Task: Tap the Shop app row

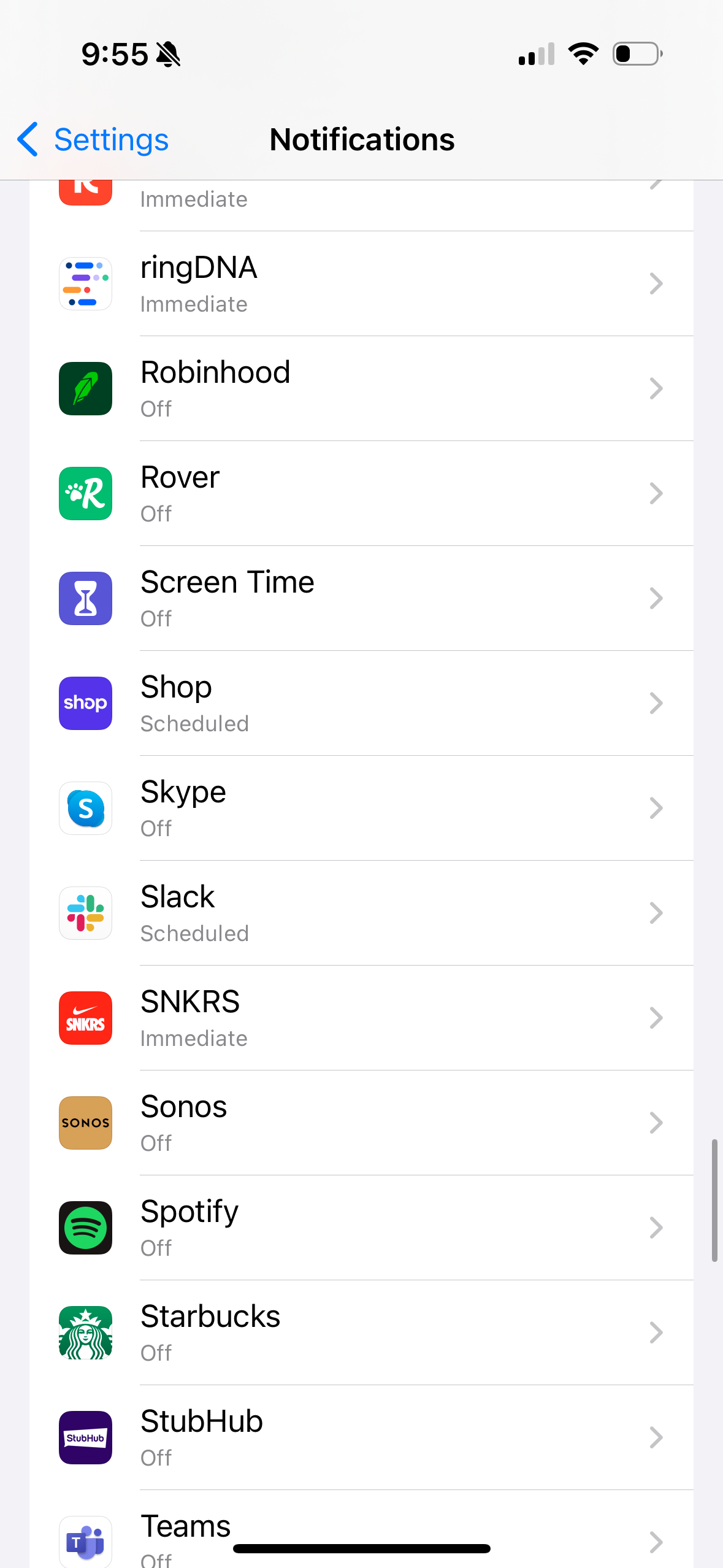Action: click(x=361, y=704)
